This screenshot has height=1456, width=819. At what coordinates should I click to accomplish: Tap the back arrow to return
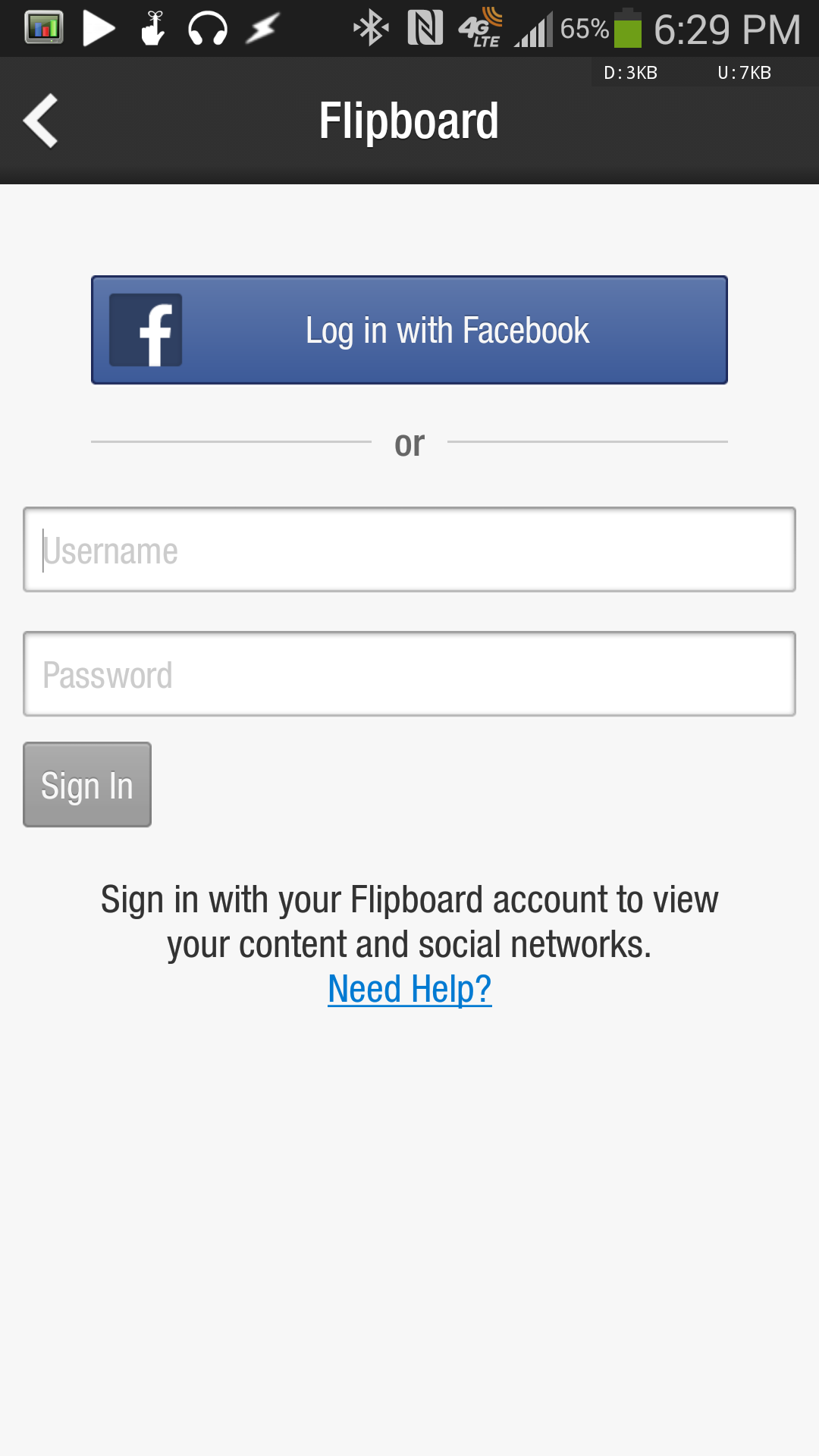(x=39, y=120)
